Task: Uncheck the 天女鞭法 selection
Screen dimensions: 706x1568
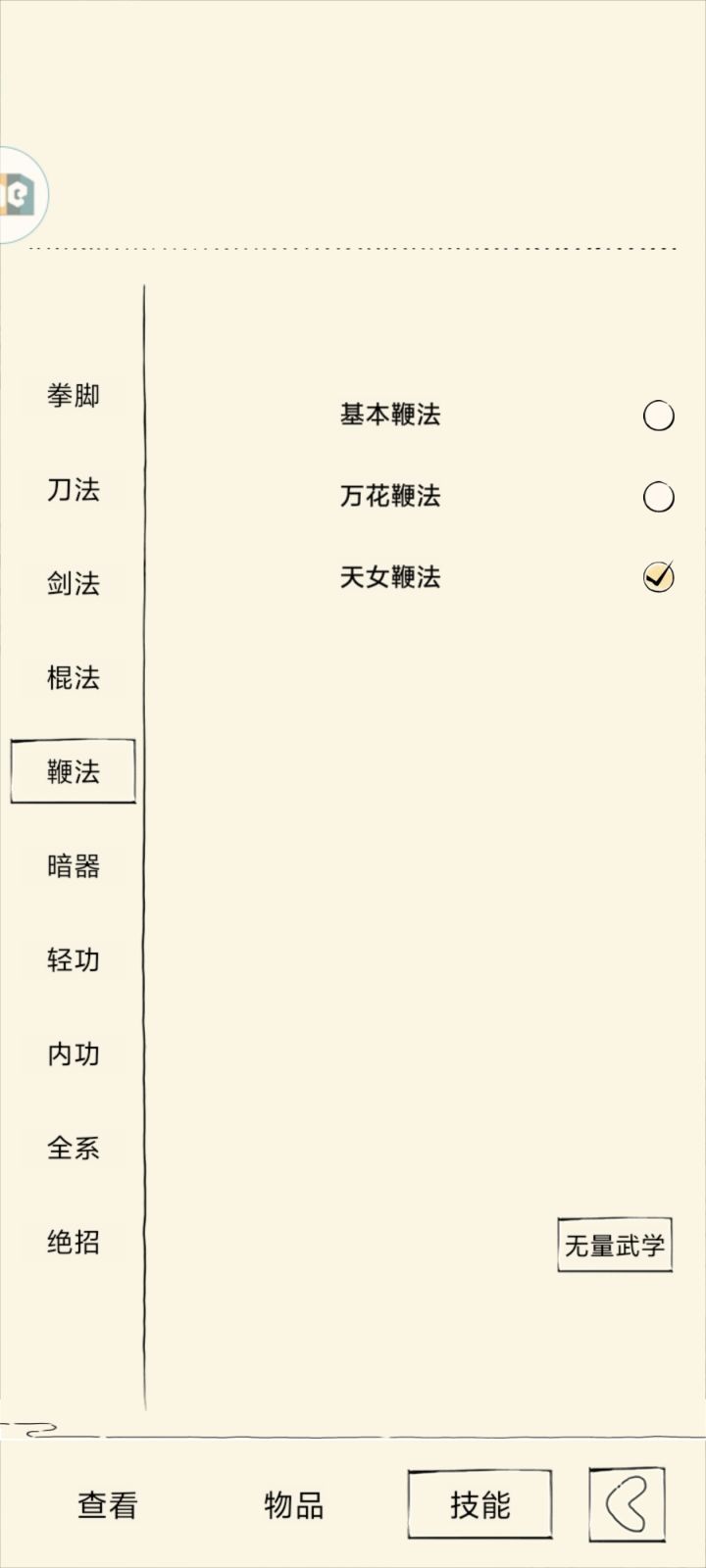Action: point(658,577)
